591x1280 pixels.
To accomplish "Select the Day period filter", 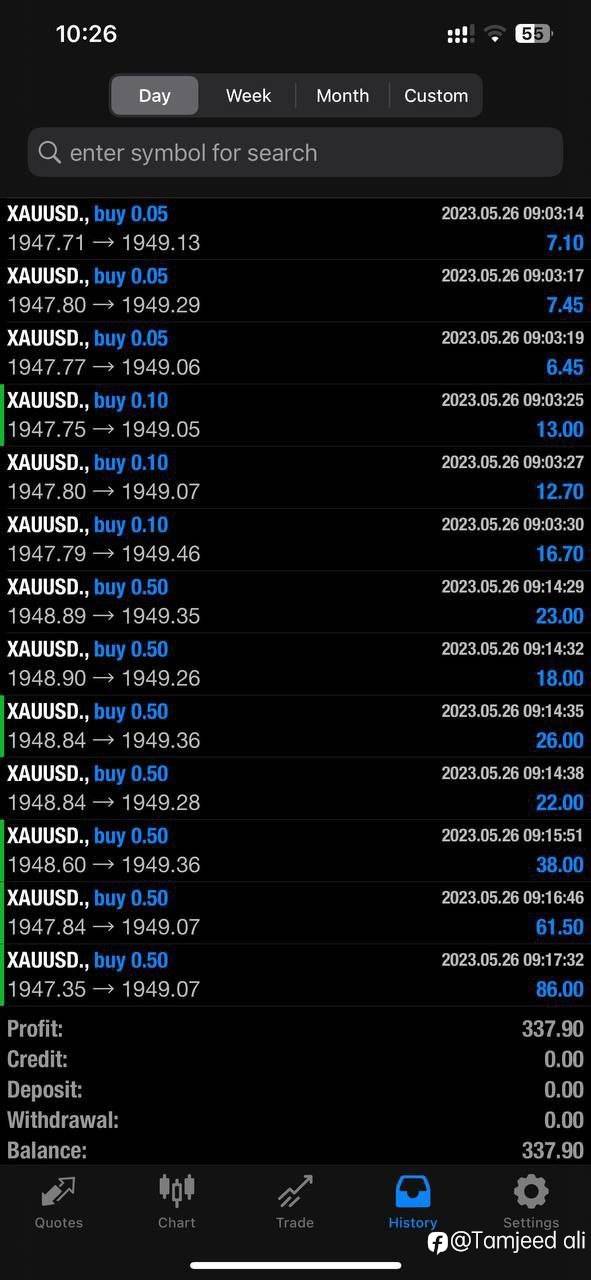I will tap(154, 96).
